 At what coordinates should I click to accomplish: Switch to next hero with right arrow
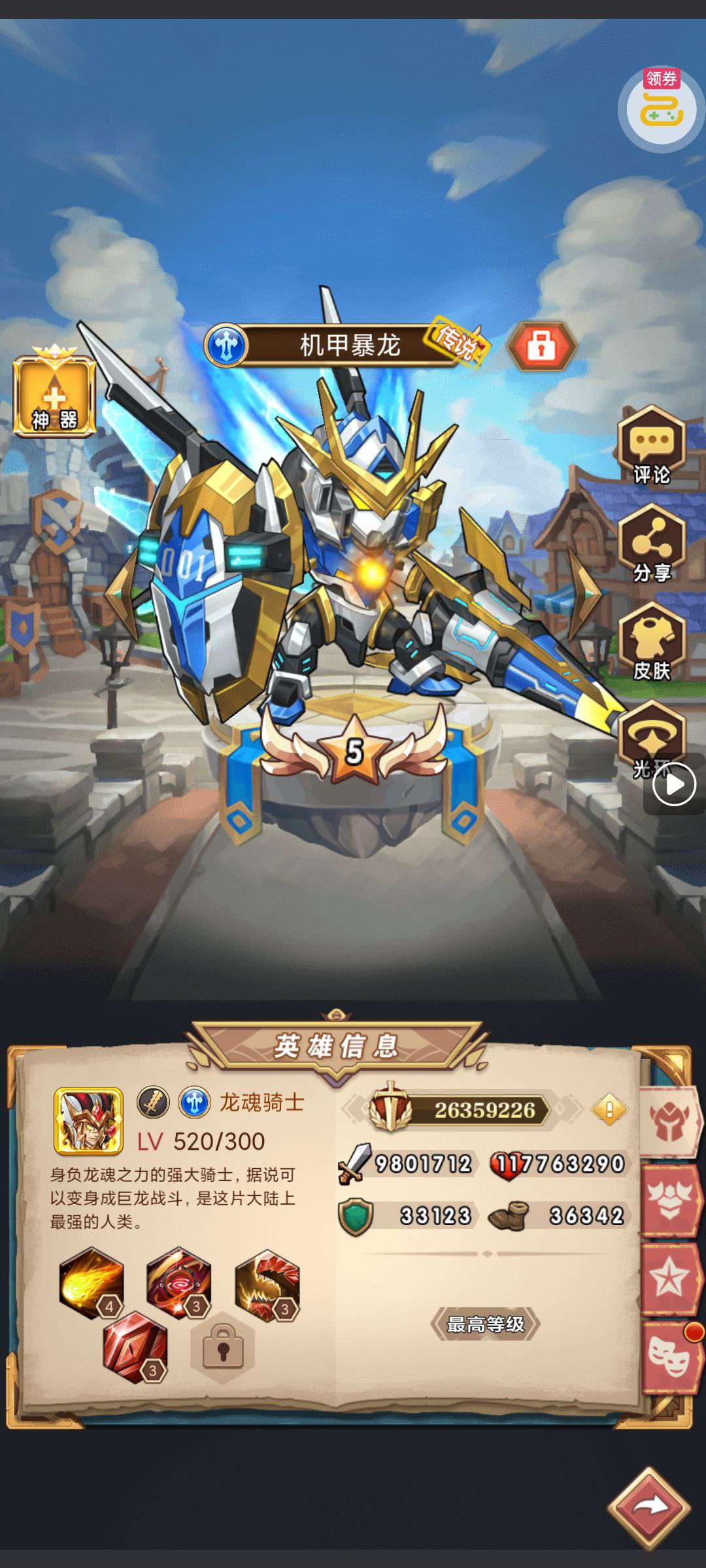tap(585, 593)
